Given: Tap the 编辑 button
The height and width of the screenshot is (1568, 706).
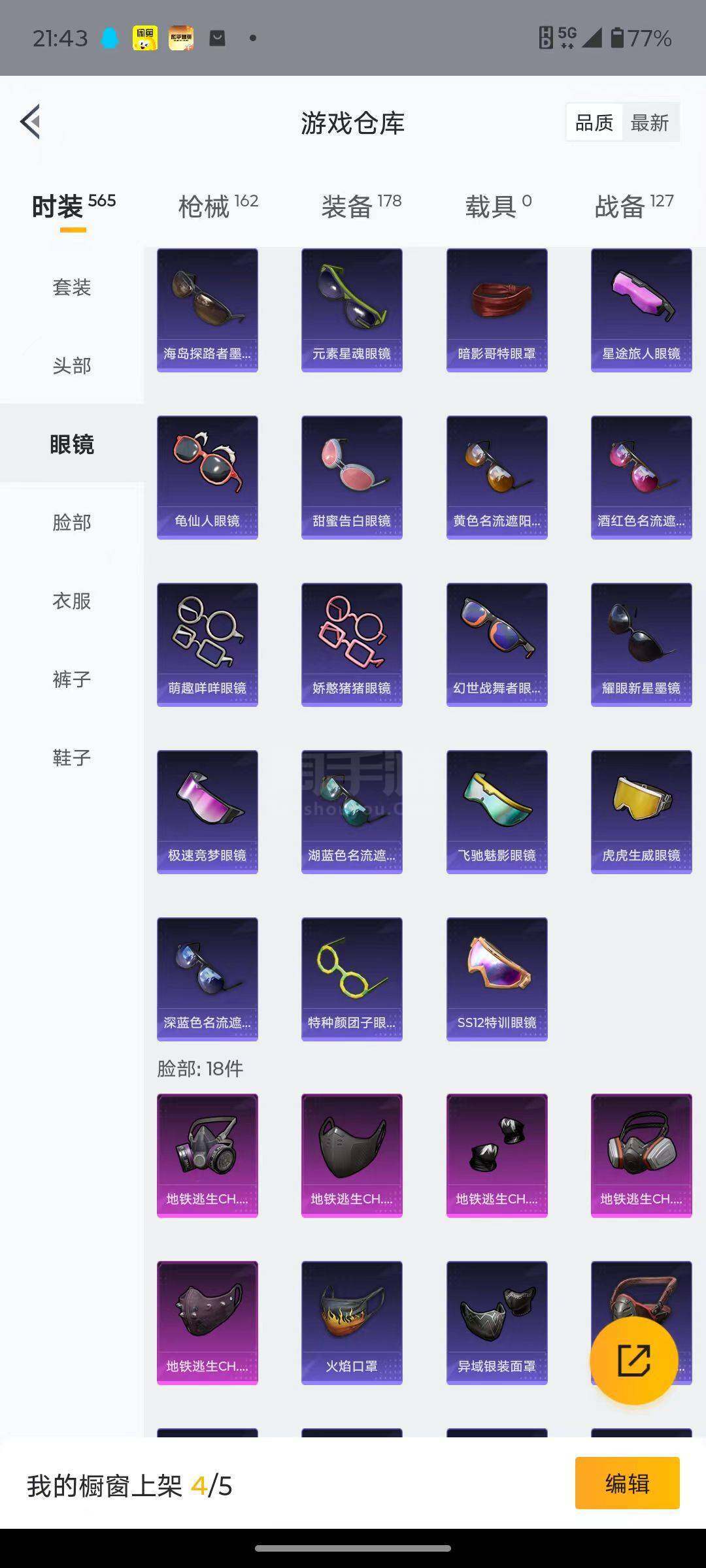Looking at the screenshot, I should 627,1484.
